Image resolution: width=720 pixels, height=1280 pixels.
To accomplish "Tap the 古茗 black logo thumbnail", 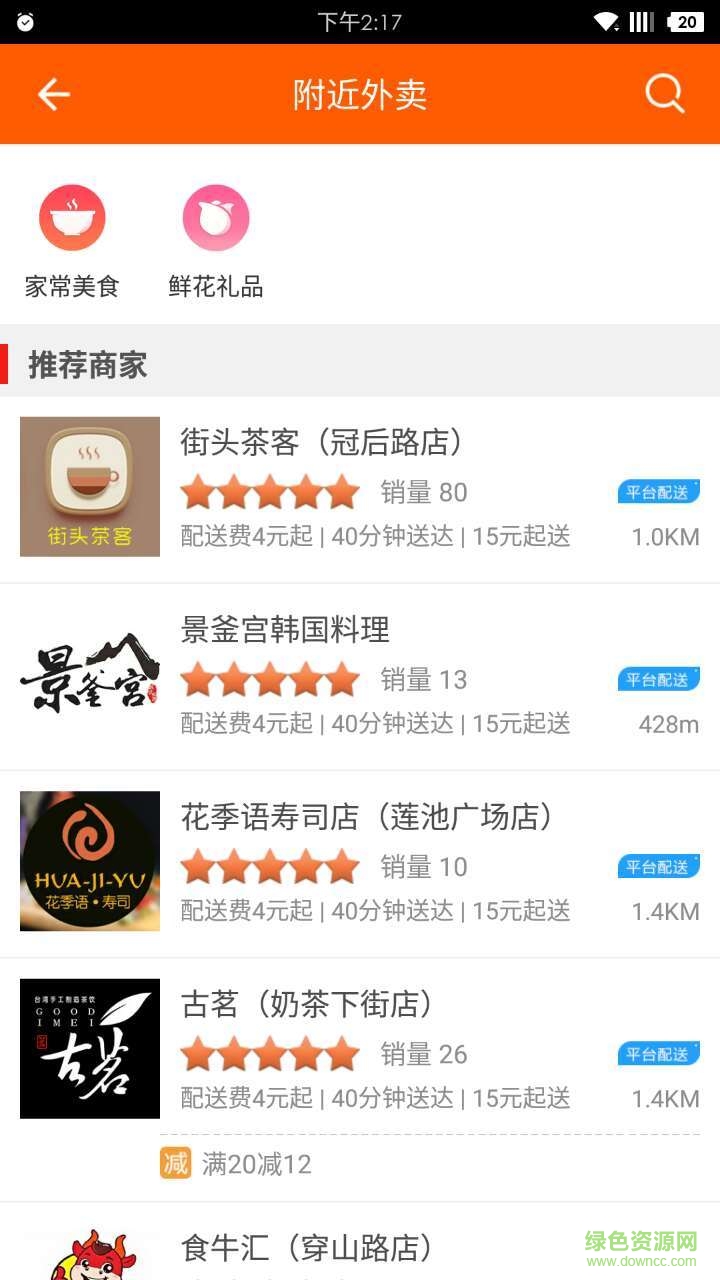I will (89, 1048).
